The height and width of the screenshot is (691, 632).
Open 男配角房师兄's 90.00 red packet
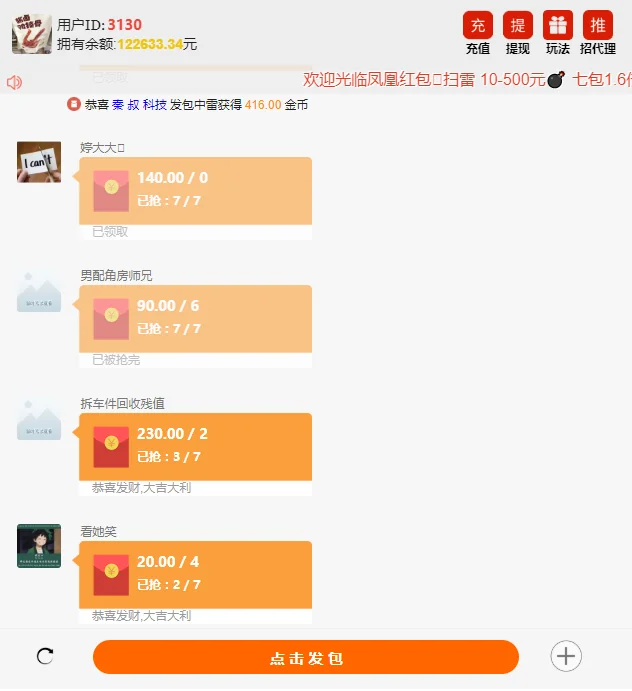(195, 318)
